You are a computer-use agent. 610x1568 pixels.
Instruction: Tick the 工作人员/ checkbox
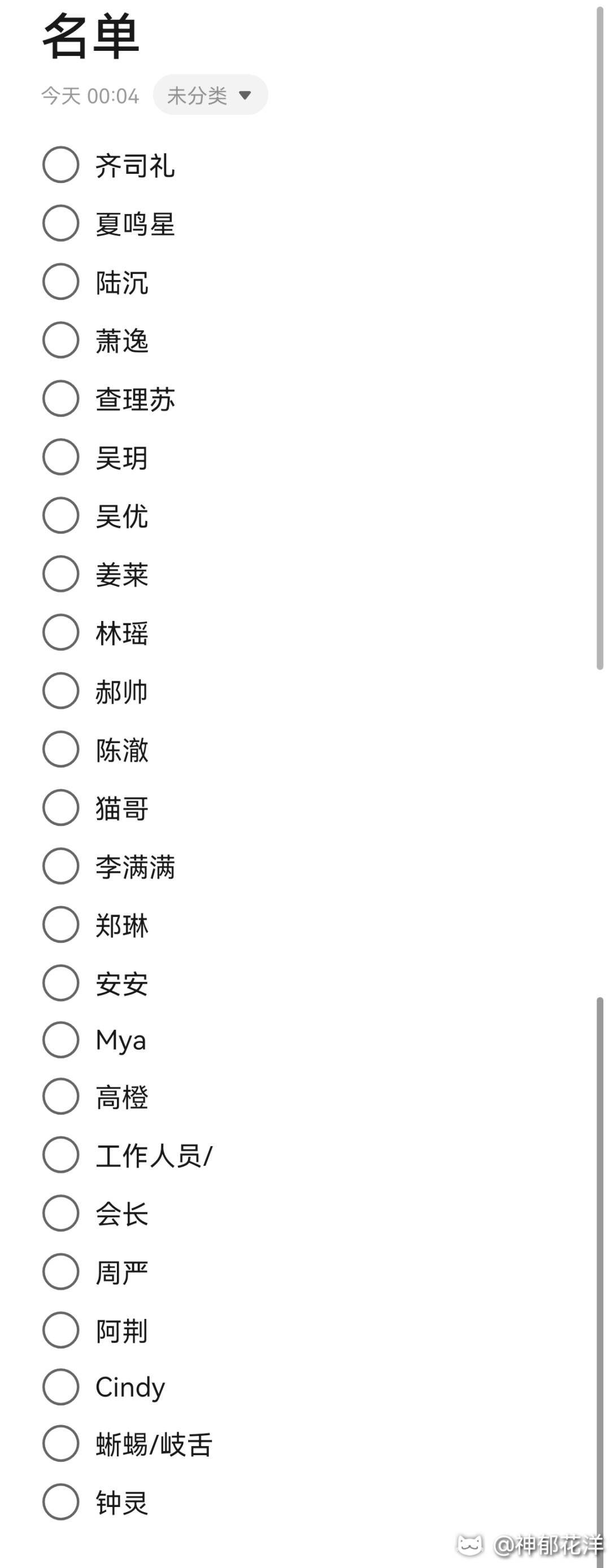61,1155
